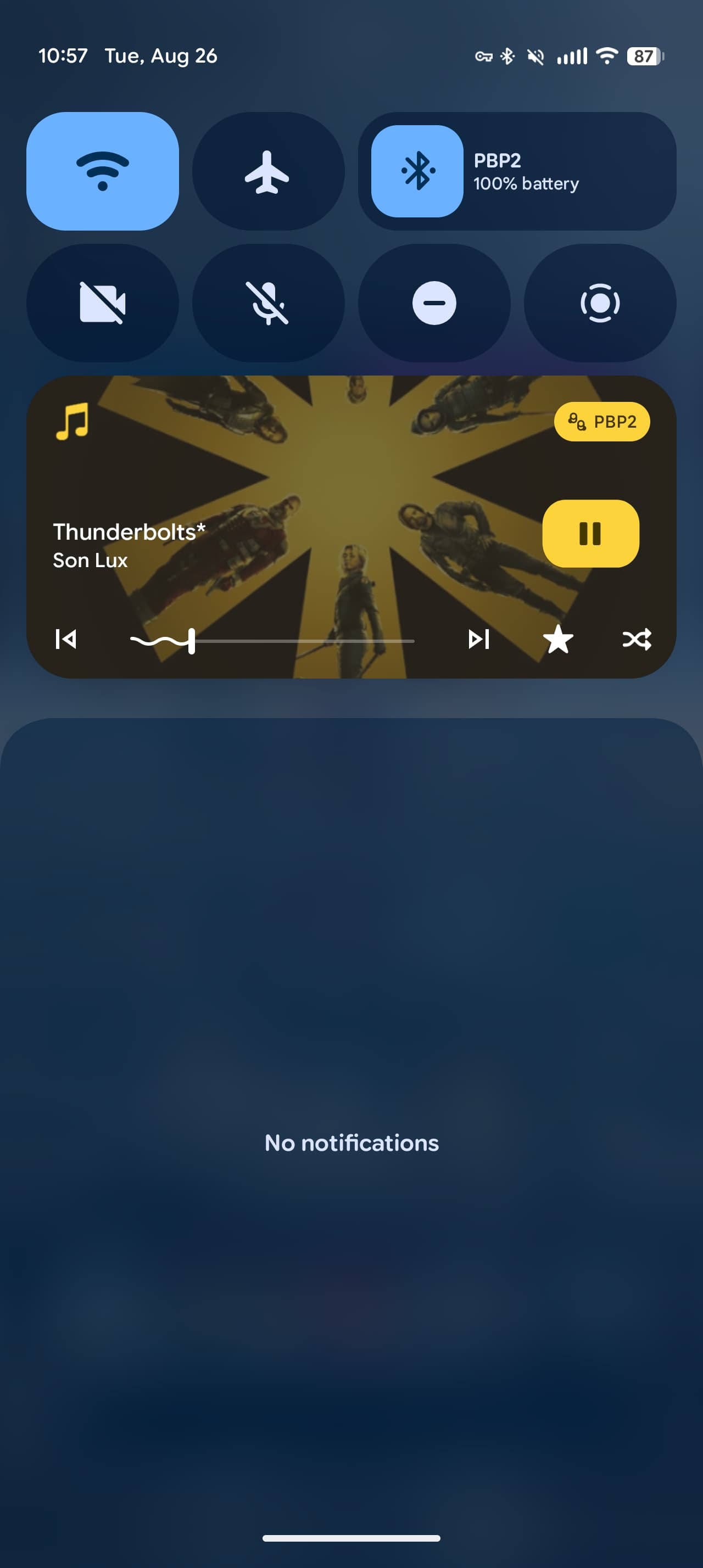Toggle shuffle for the music player

point(637,639)
